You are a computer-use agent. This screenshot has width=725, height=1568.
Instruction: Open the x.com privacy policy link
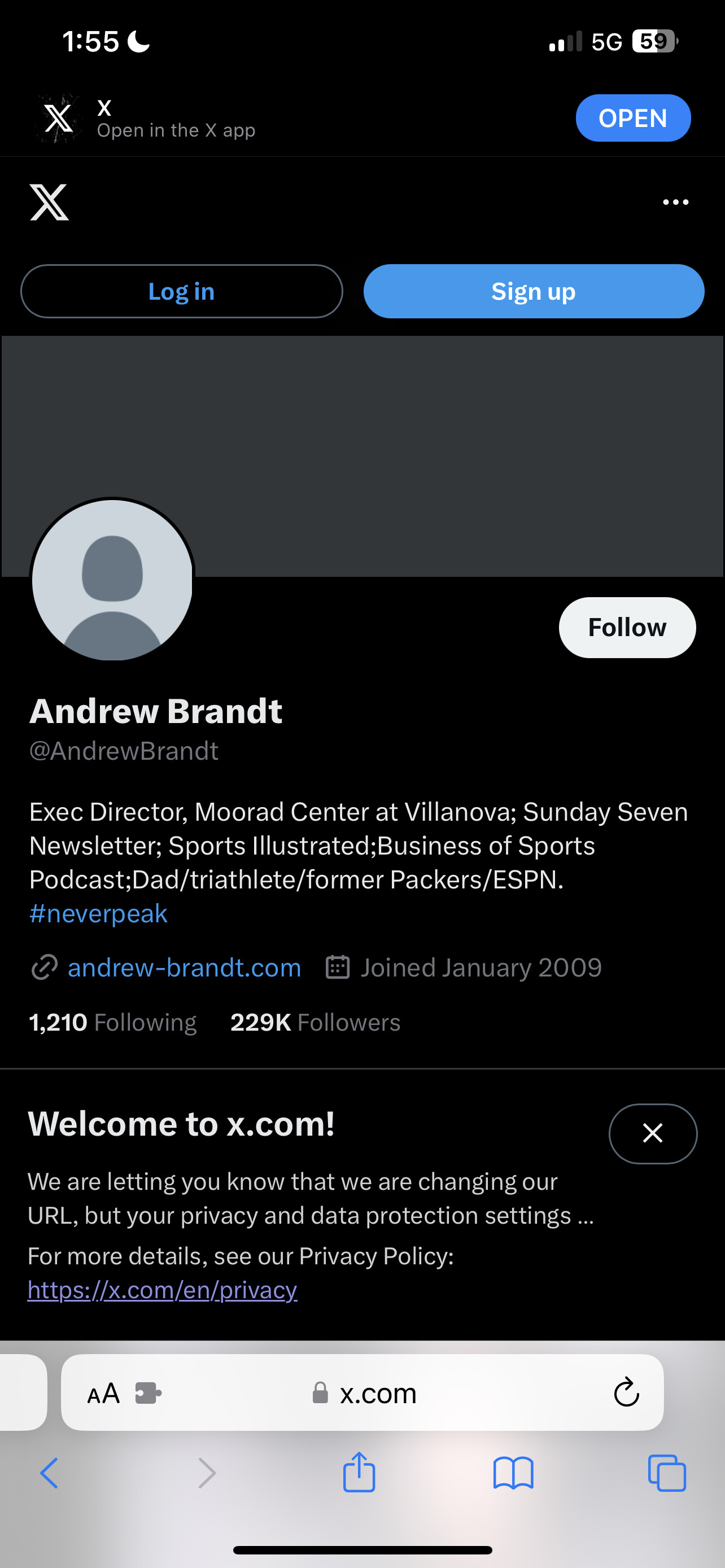[x=163, y=1290]
